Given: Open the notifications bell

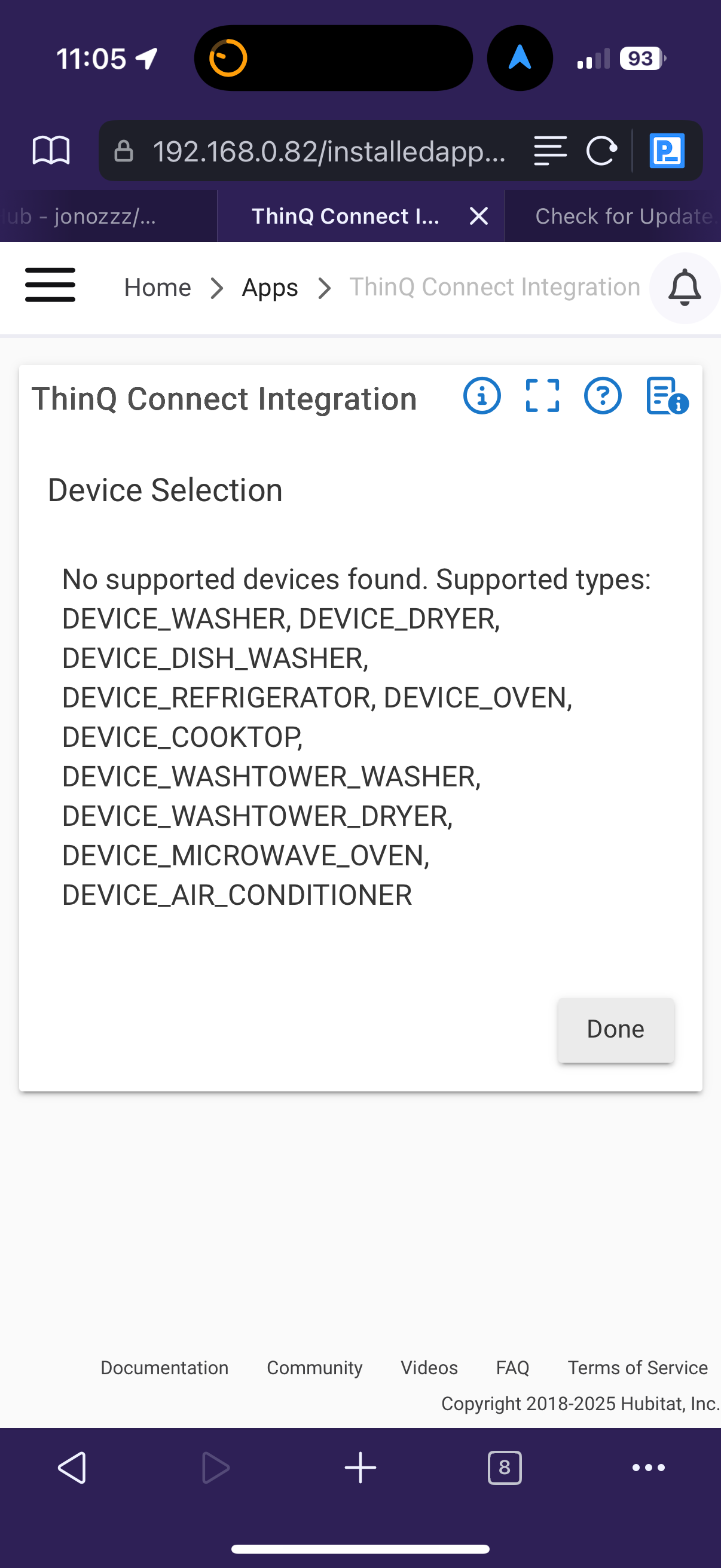Looking at the screenshot, I should click(685, 287).
